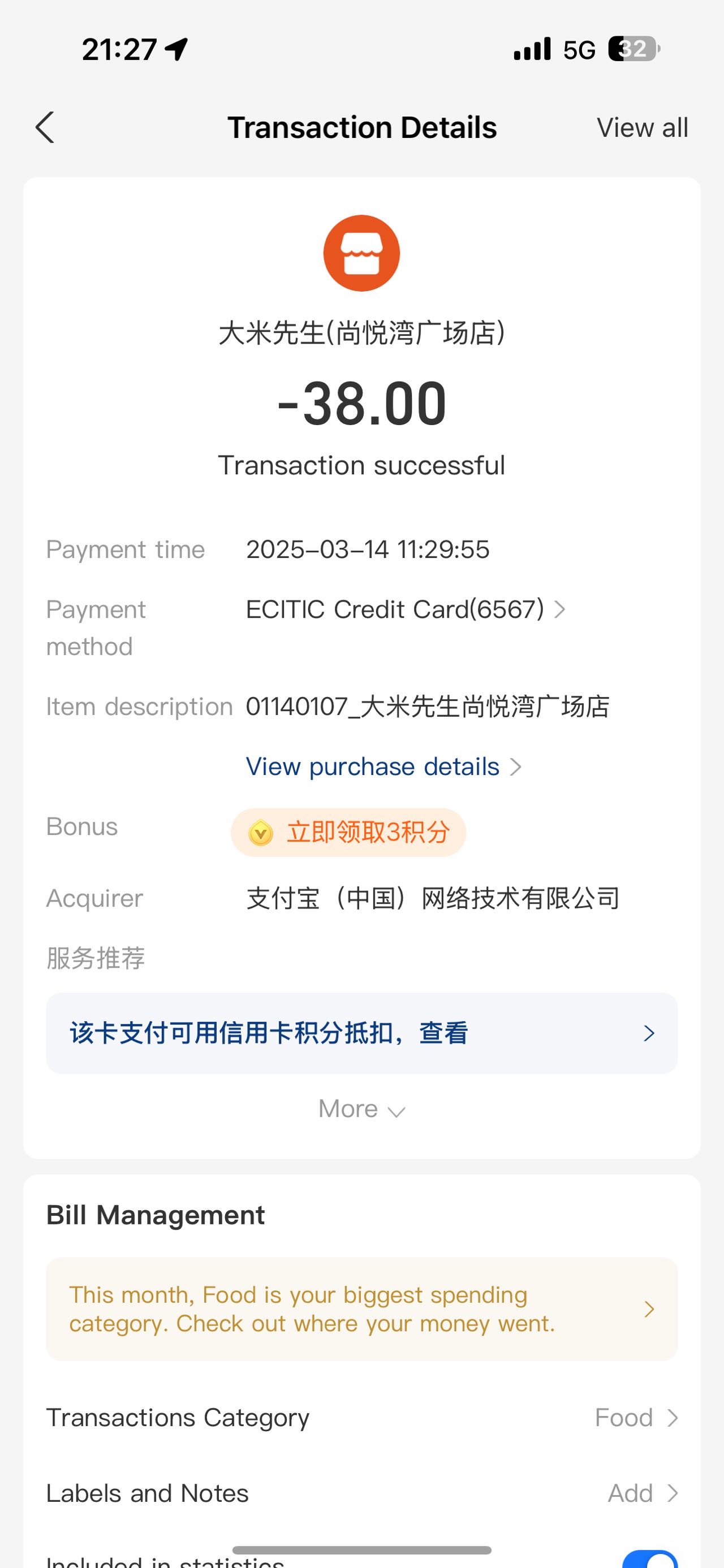
Task: Expand More transaction details
Action: 361,1109
